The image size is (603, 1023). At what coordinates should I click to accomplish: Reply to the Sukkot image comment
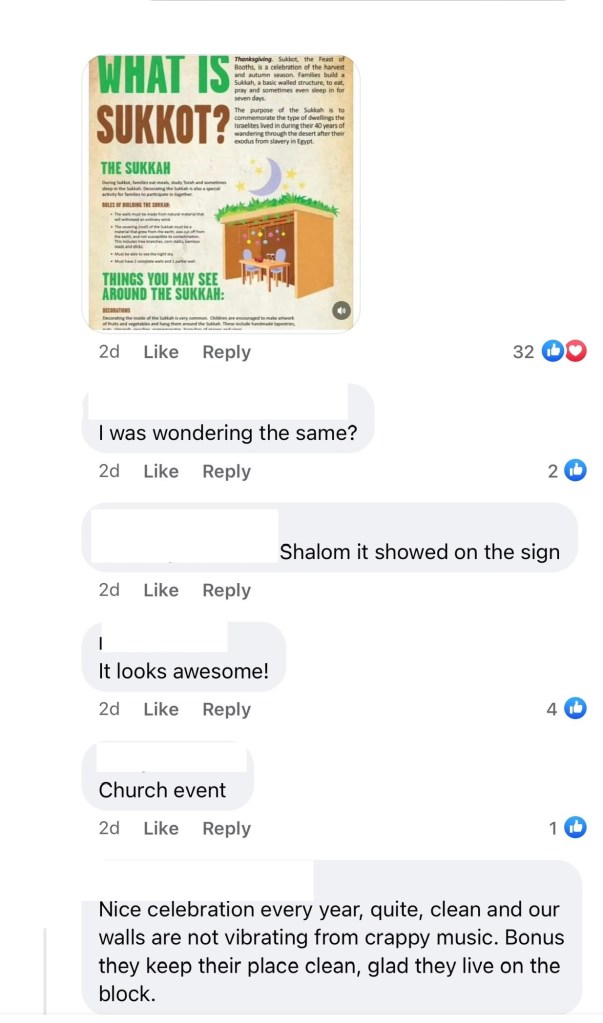click(x=226, y=352)
